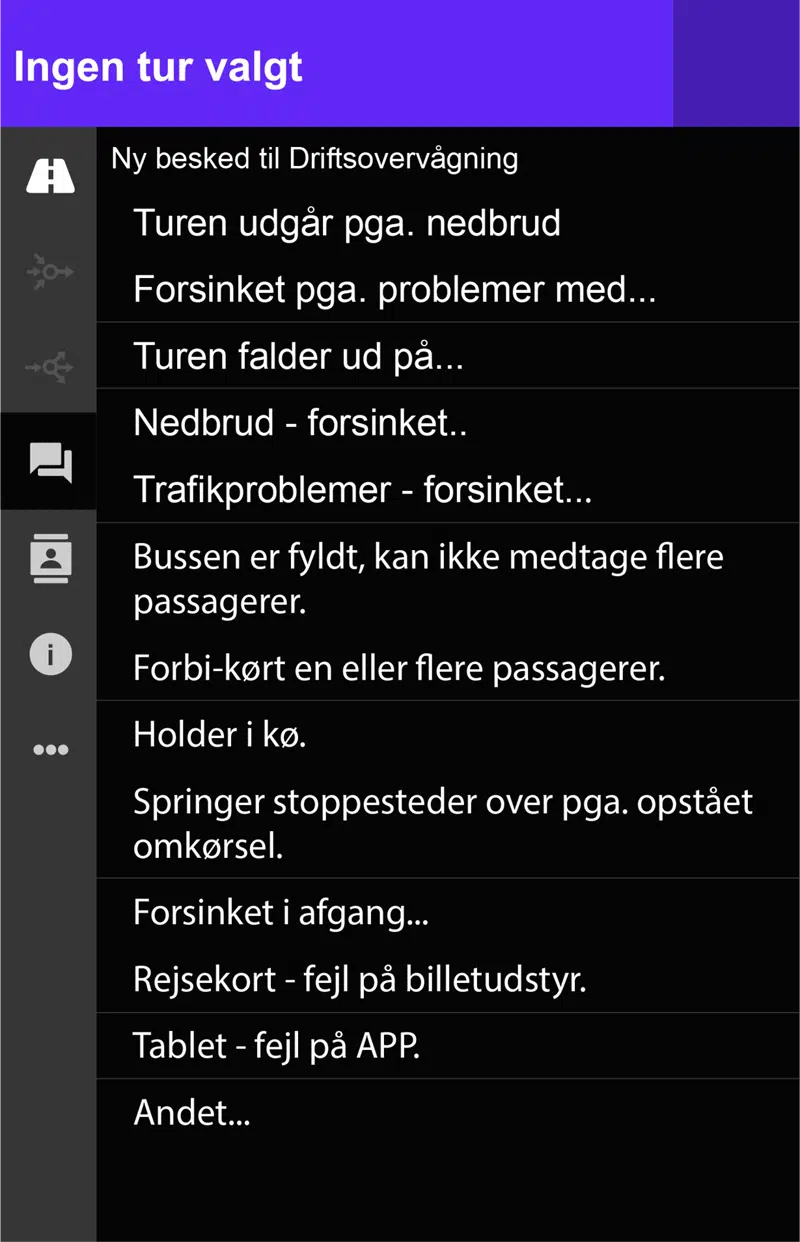Image resolution: width=800 pixels, height=1242 pixels.
Task: Select 'Trafikproblemer - forsinket...' message
Action: point(362,490)
